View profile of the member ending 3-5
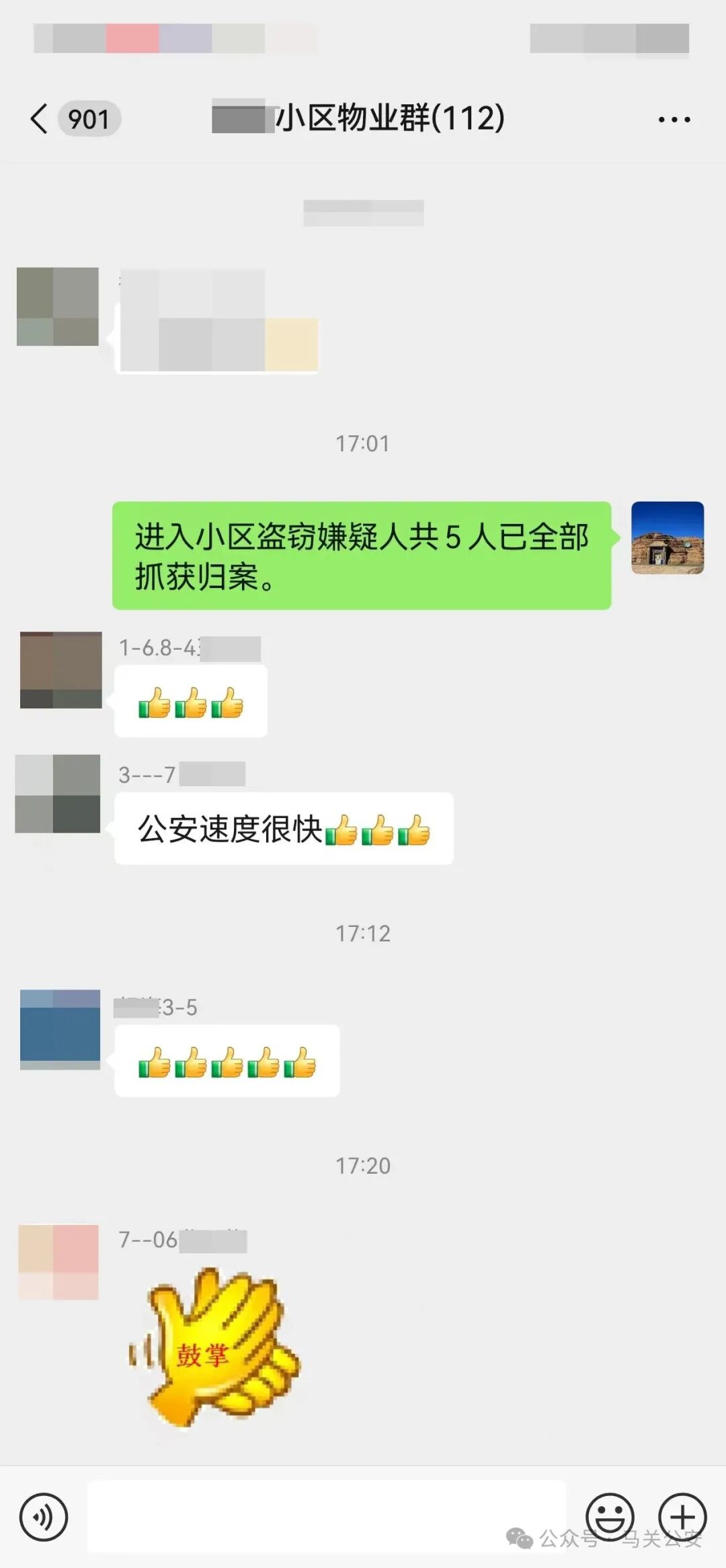 click(60, 1029)
